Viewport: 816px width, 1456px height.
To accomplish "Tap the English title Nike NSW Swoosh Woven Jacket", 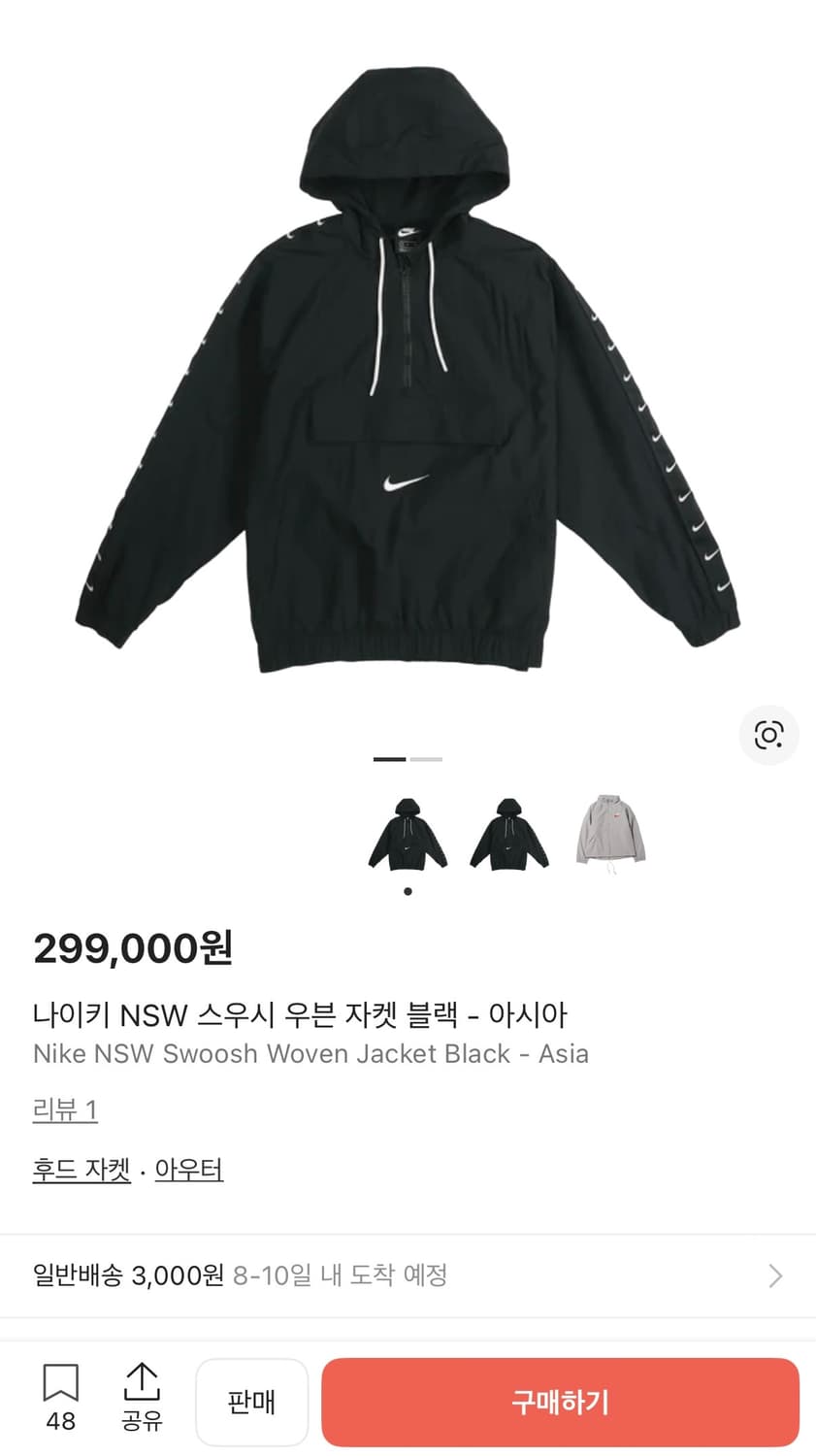I will tap(311, 1054).
